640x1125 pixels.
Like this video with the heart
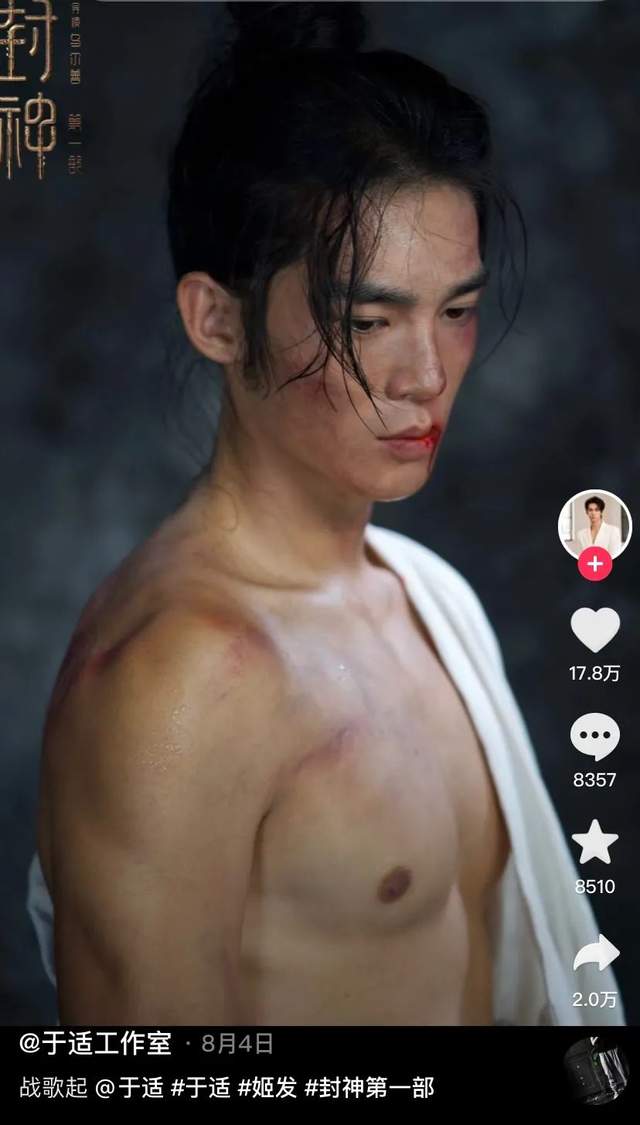[x=594, y=630]
